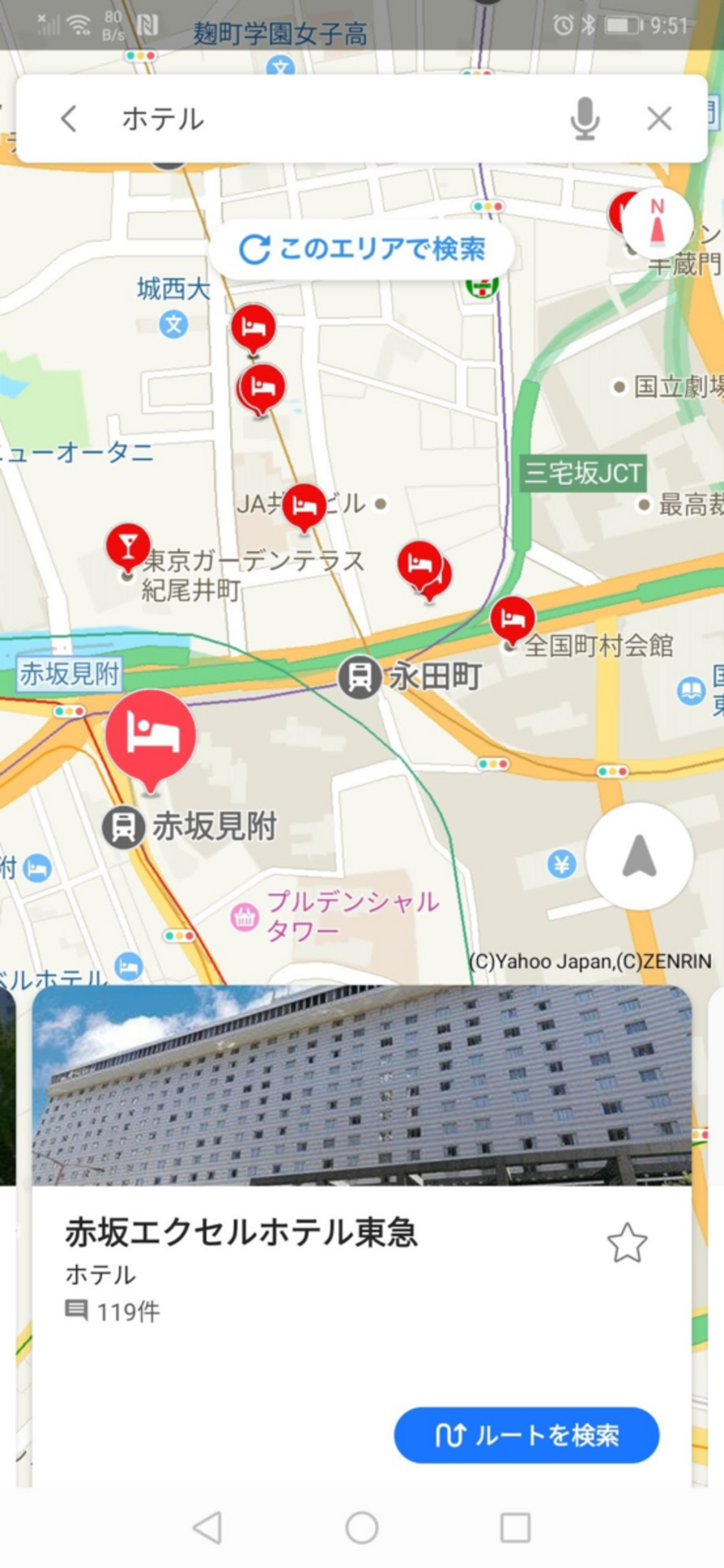Image resolution: width=724 pixels, height=1568 pixels.
Task: Tap the system home button
Action: tap(361, 1527)
